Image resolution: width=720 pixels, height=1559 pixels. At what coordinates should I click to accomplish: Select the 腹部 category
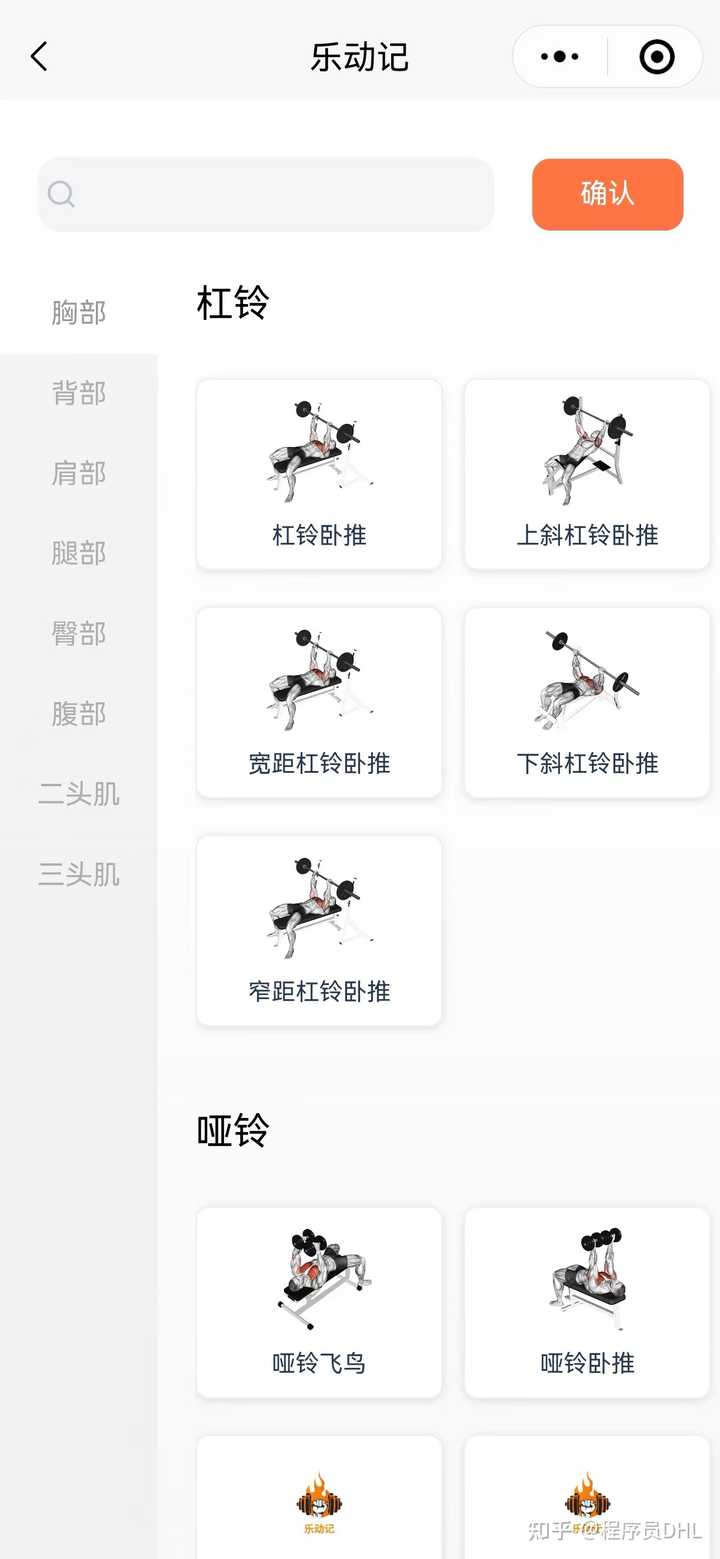click(x=79, y=714)
